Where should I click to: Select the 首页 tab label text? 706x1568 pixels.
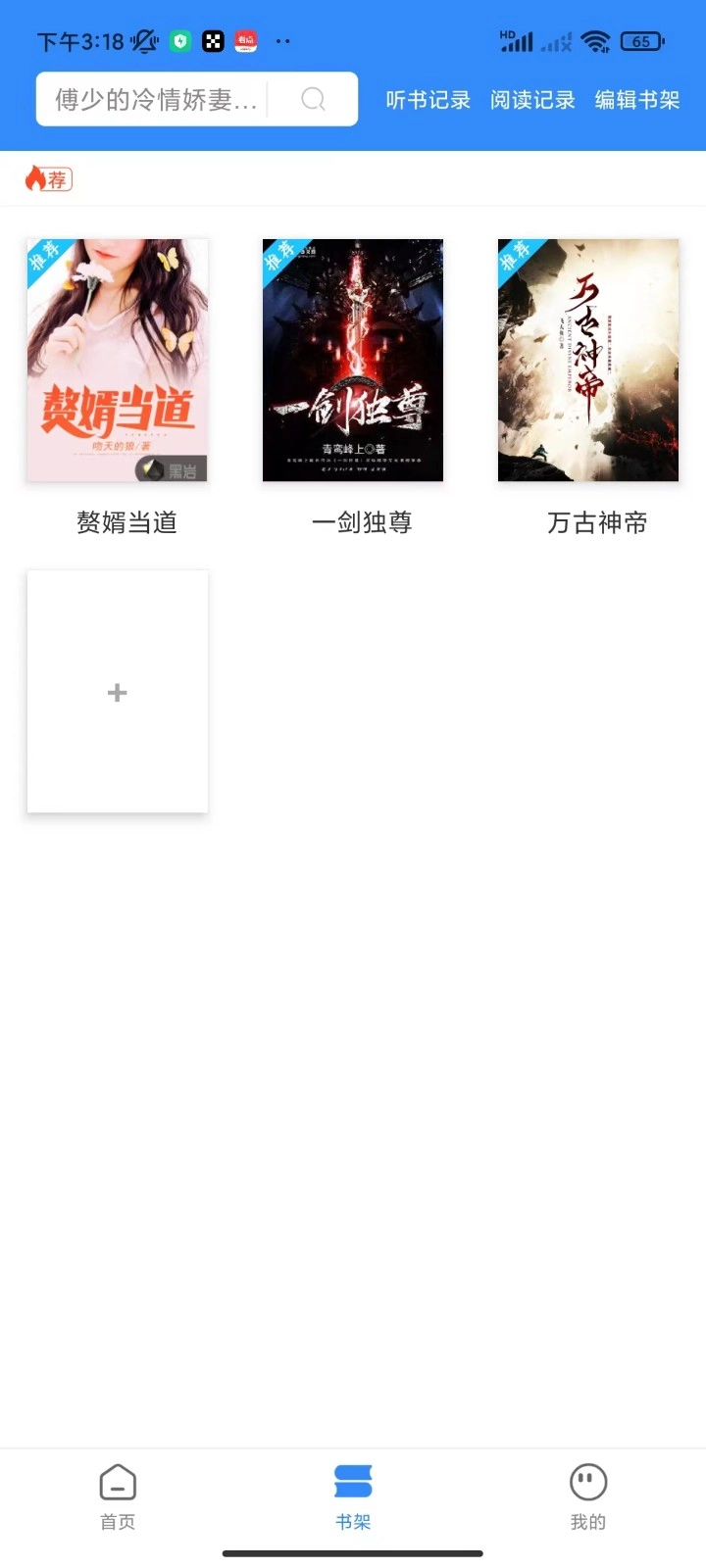117,1521
